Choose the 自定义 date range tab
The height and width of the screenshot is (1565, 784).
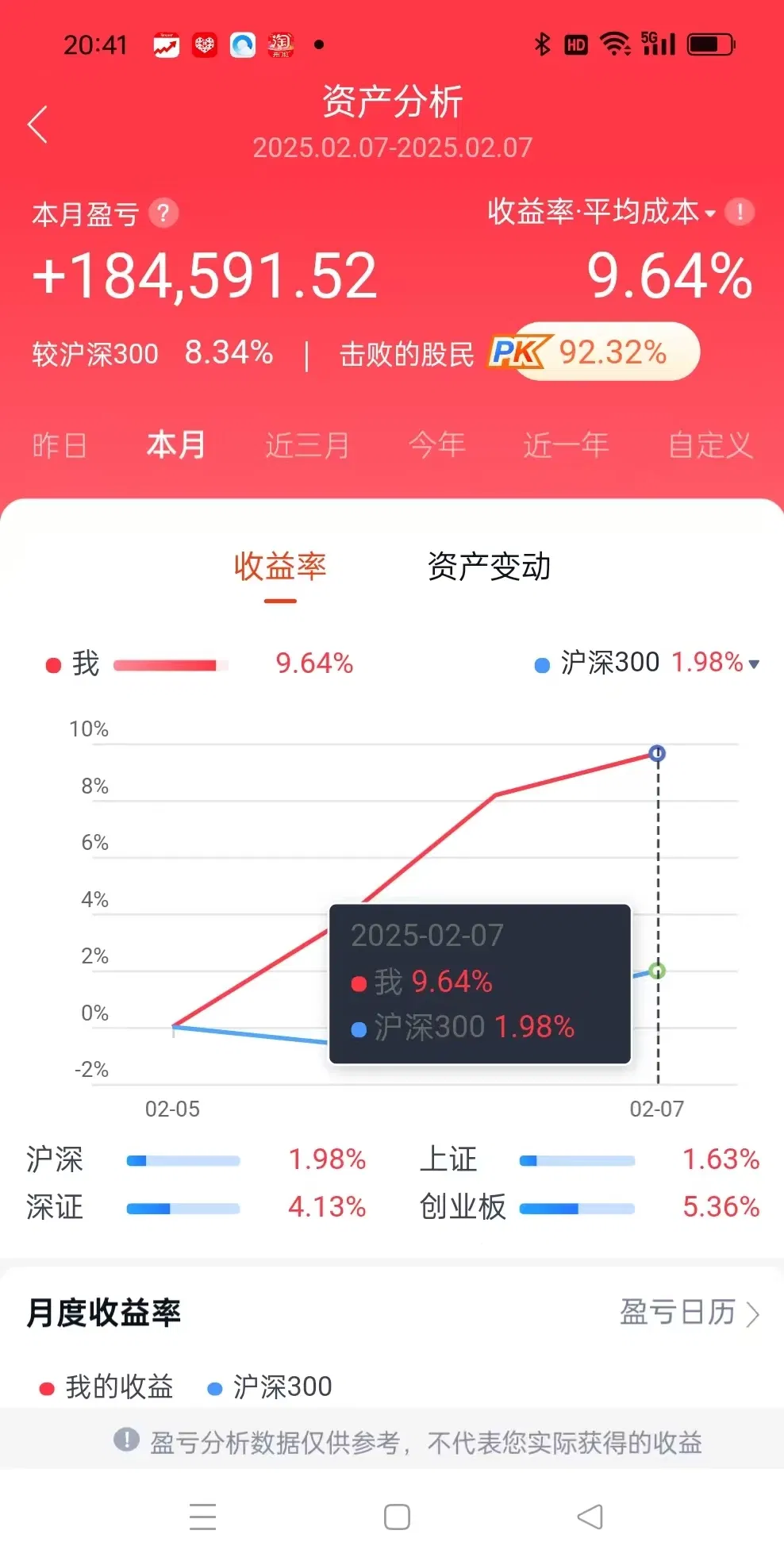coord(710,445)
